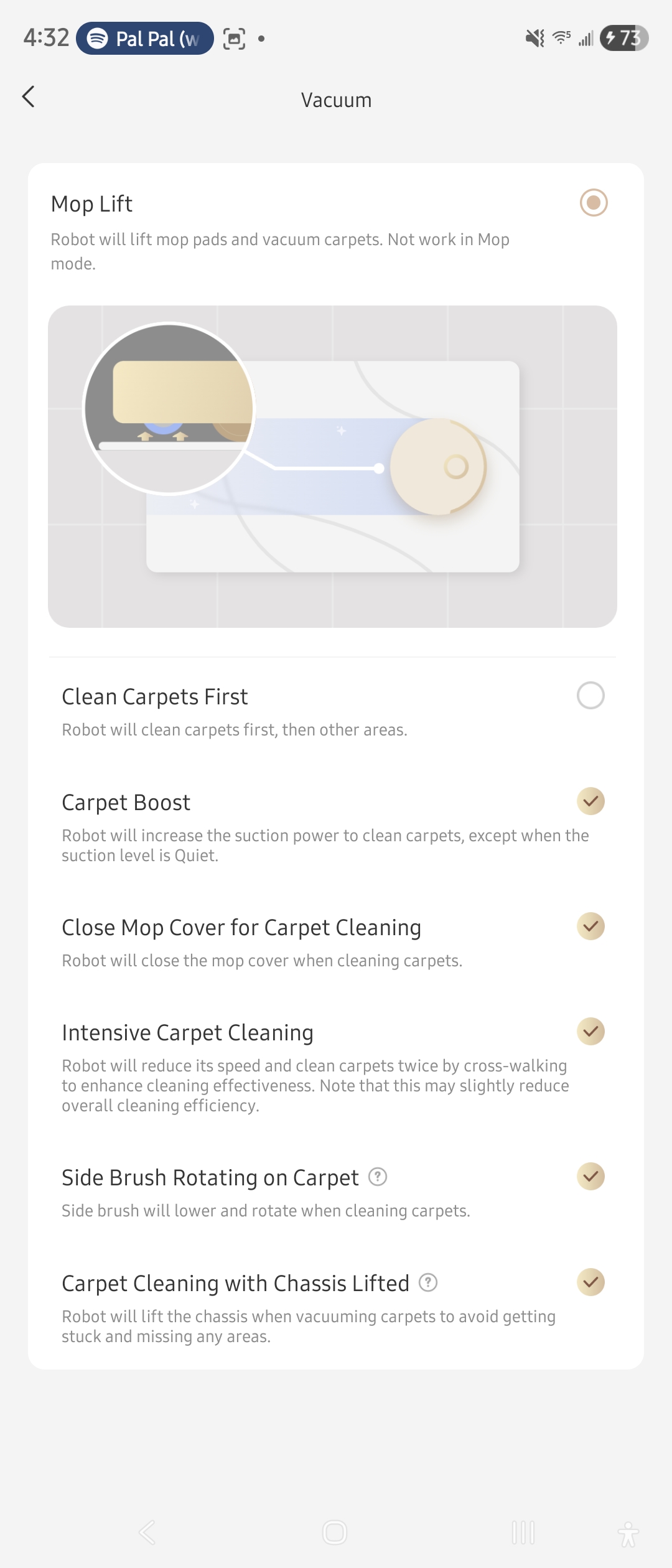Show help for Carpet Cleaning with Chassis Lifted
672x1568 pixels.
tap(428, 1282)
